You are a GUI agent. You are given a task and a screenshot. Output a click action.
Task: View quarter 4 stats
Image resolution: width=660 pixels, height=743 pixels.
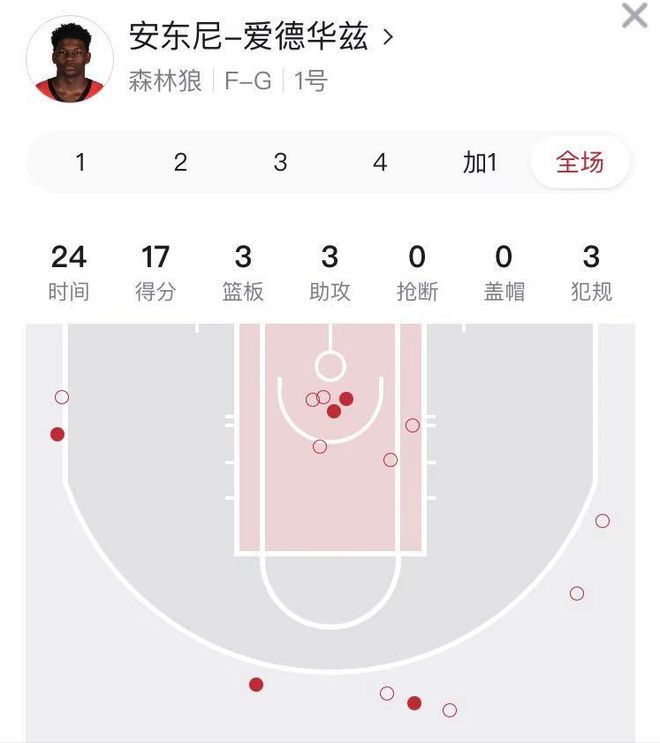(380, 162)
